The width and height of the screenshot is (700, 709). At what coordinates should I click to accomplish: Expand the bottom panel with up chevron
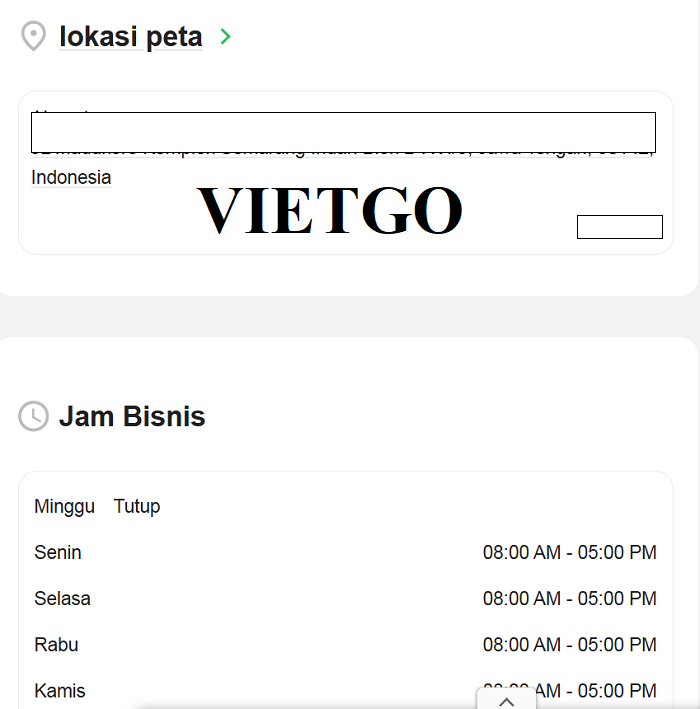506,701
